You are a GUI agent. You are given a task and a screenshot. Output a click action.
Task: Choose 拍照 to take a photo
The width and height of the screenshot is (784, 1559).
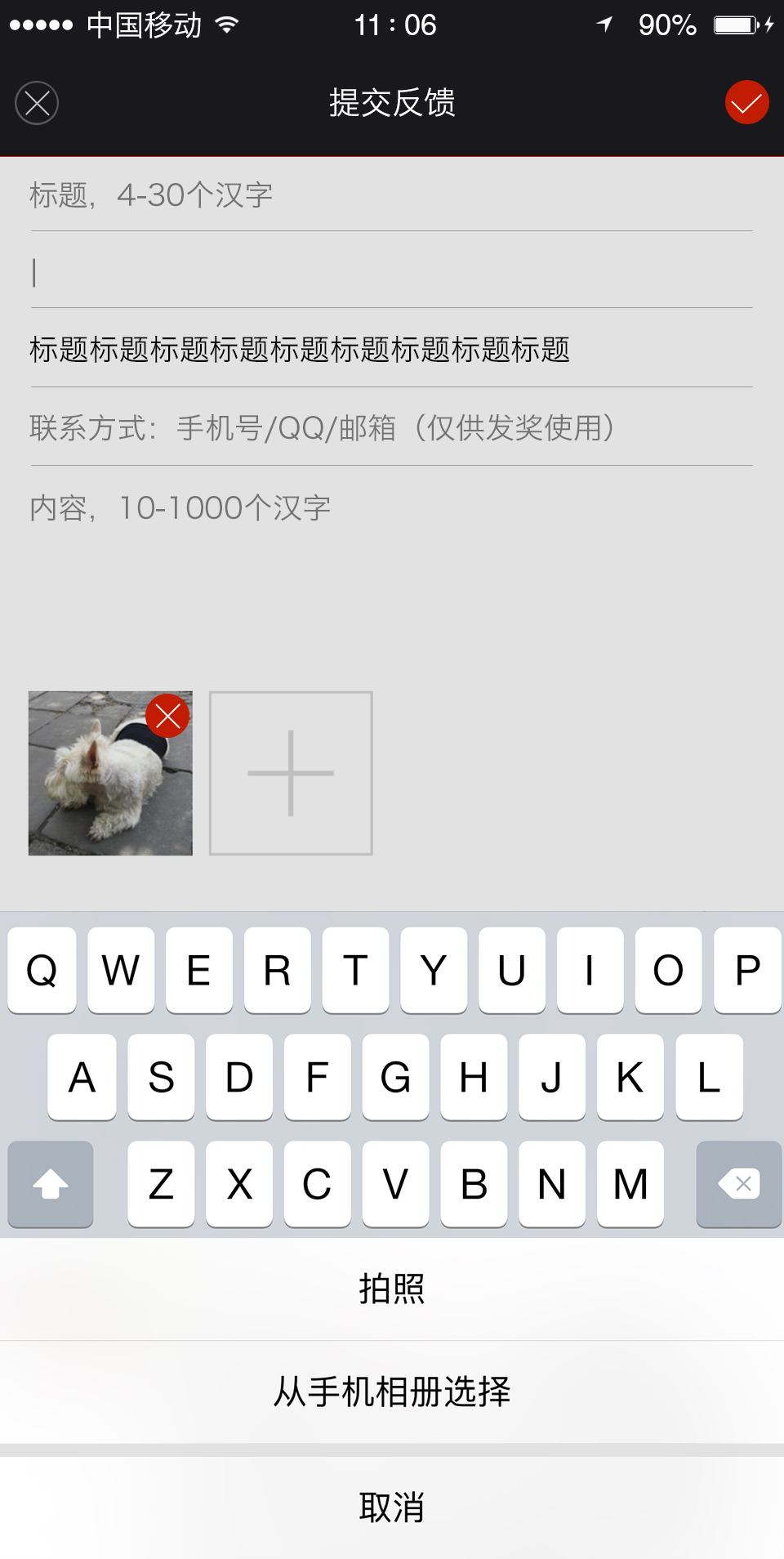392,1289
